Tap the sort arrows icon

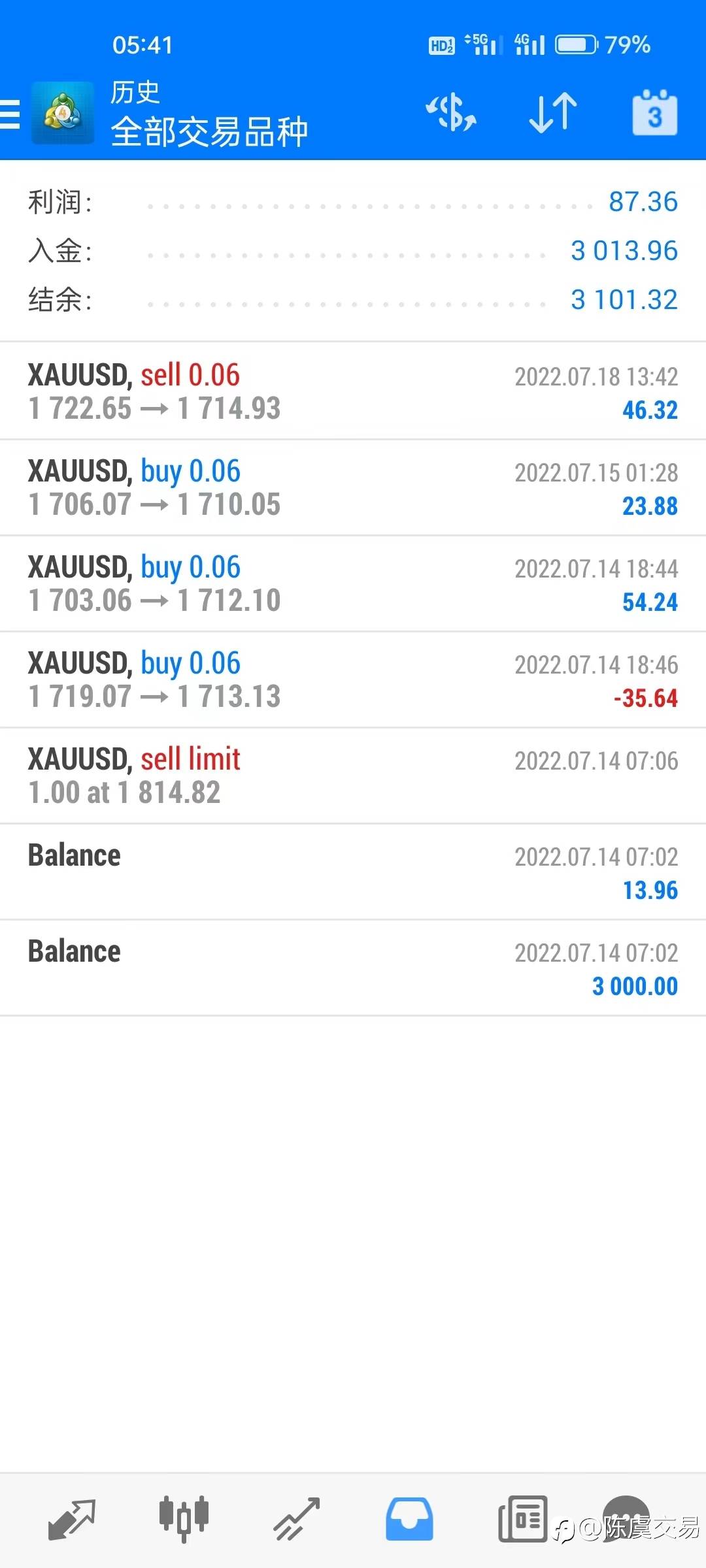click(553, 112)
